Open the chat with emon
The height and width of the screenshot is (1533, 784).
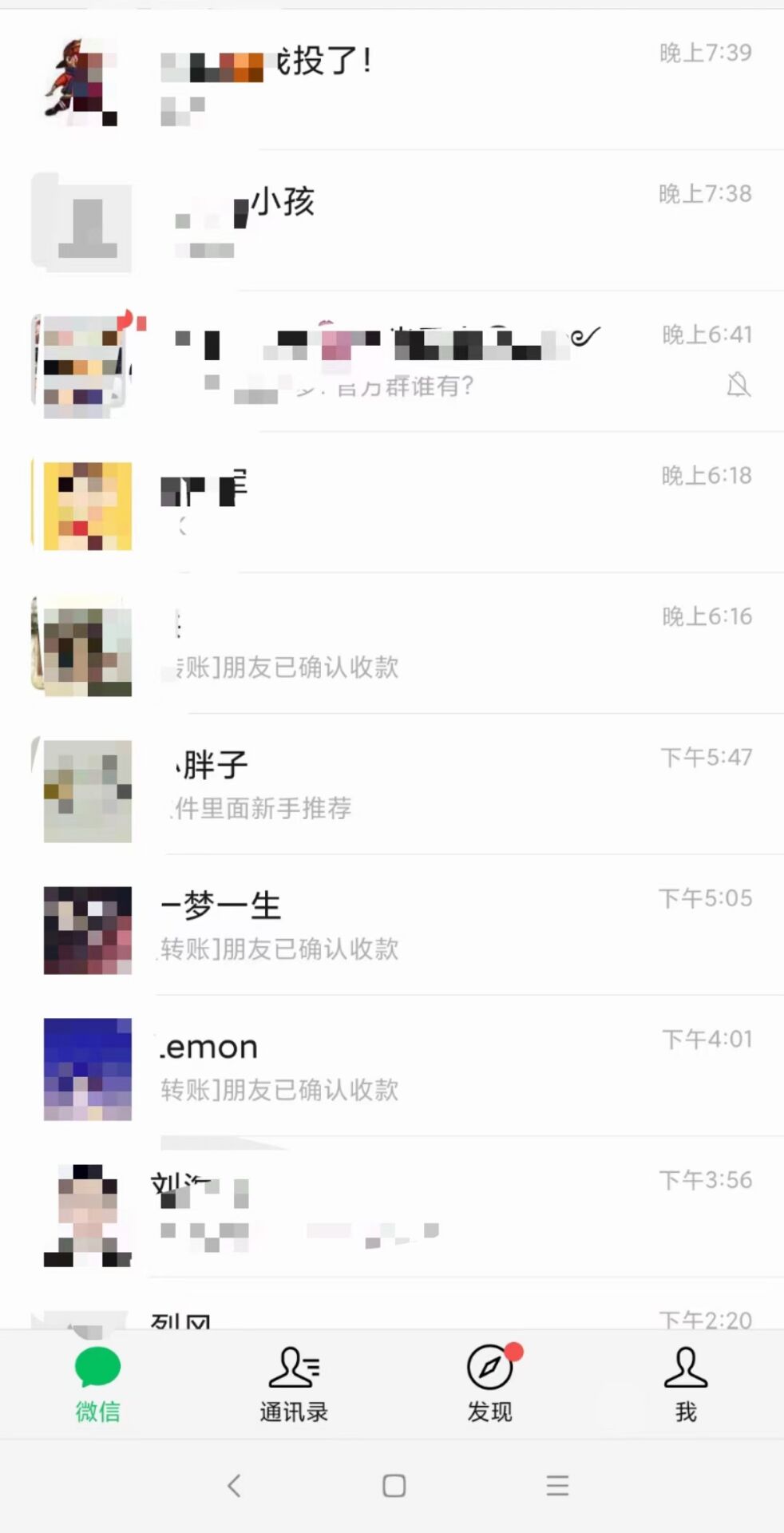coord(399,1067)
